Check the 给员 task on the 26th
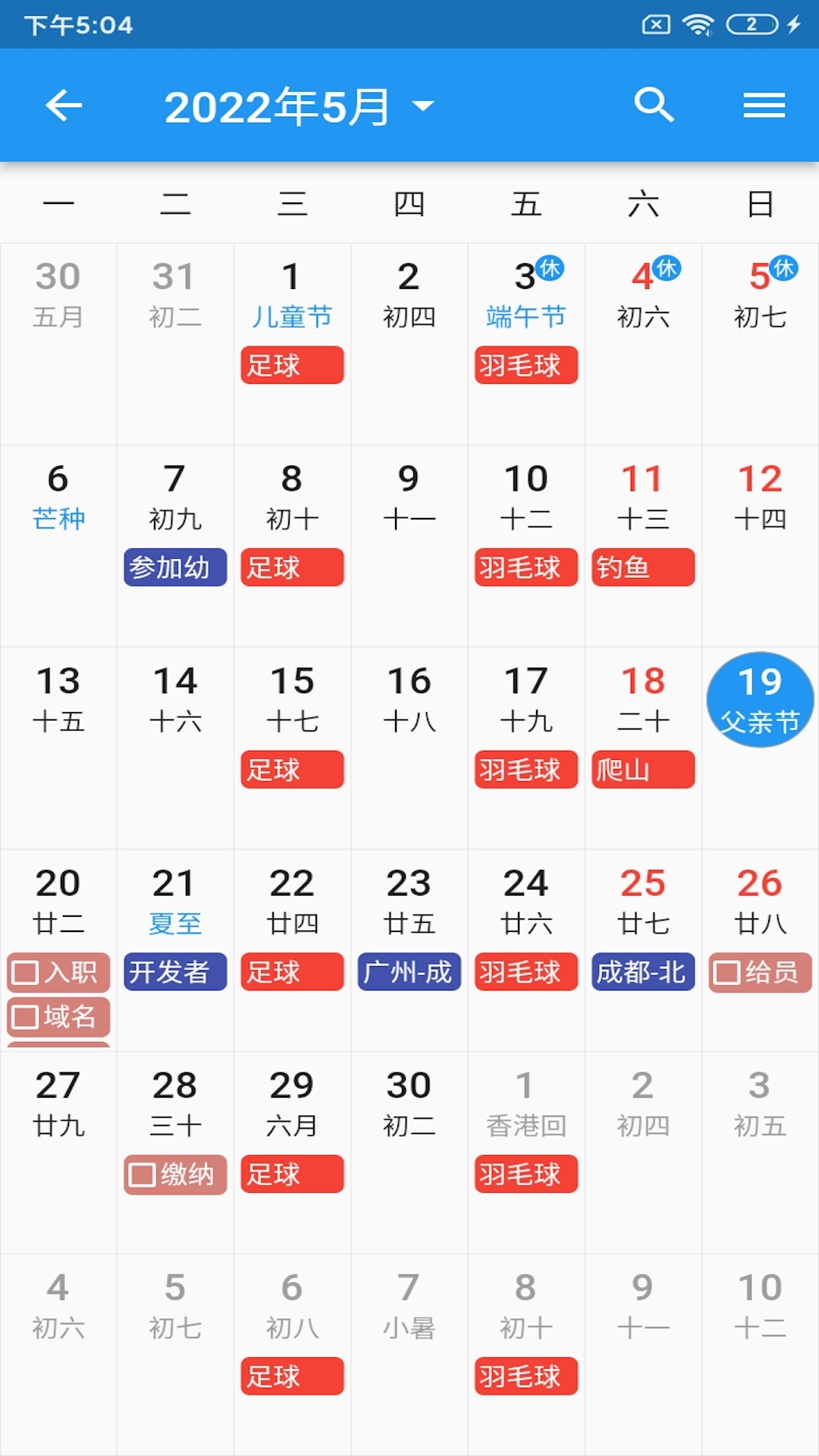Image resolution: width=819 pixels, height=1456 pixels. pyautogui.click(x=727, y=973)
